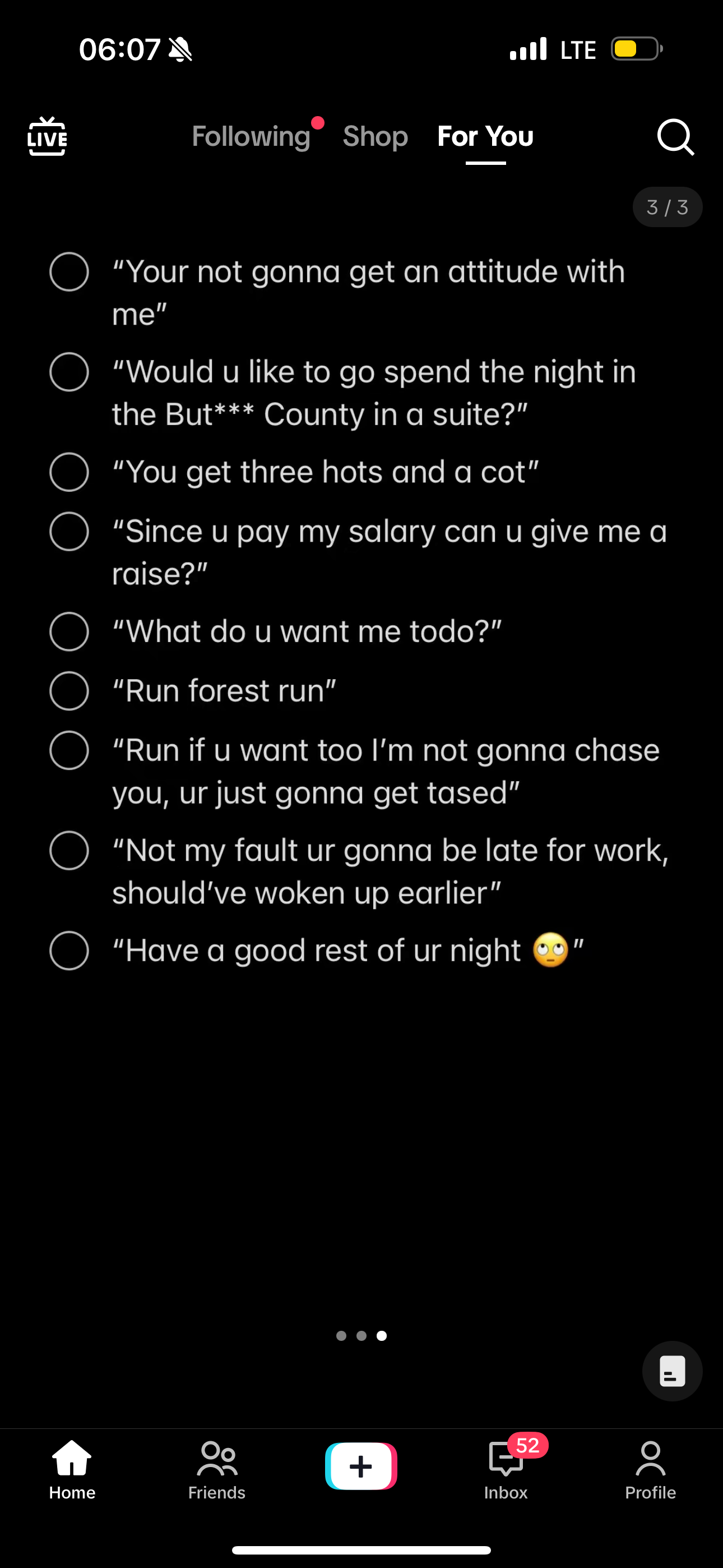Screen dimensions: 723x1568
Task: Go to the Home tab
Action: pyautogui.click(x=72, y=1470)
